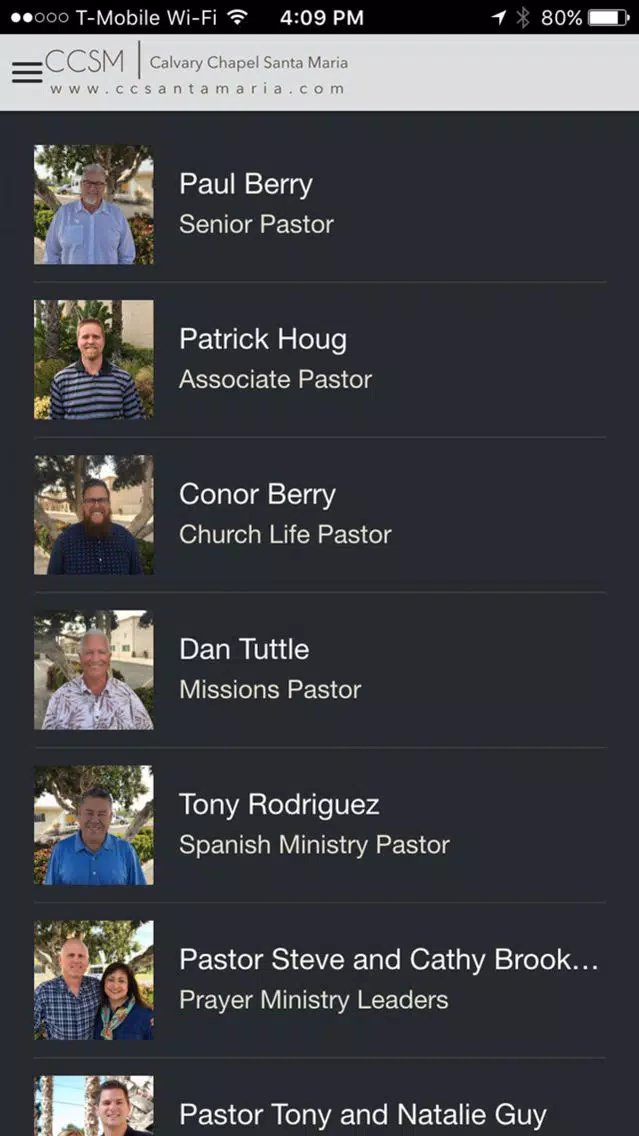Screen dimensions: 639x1136
Task: Open Dan Tuttle's Missions Pastor entry
Action: point(320,669)
